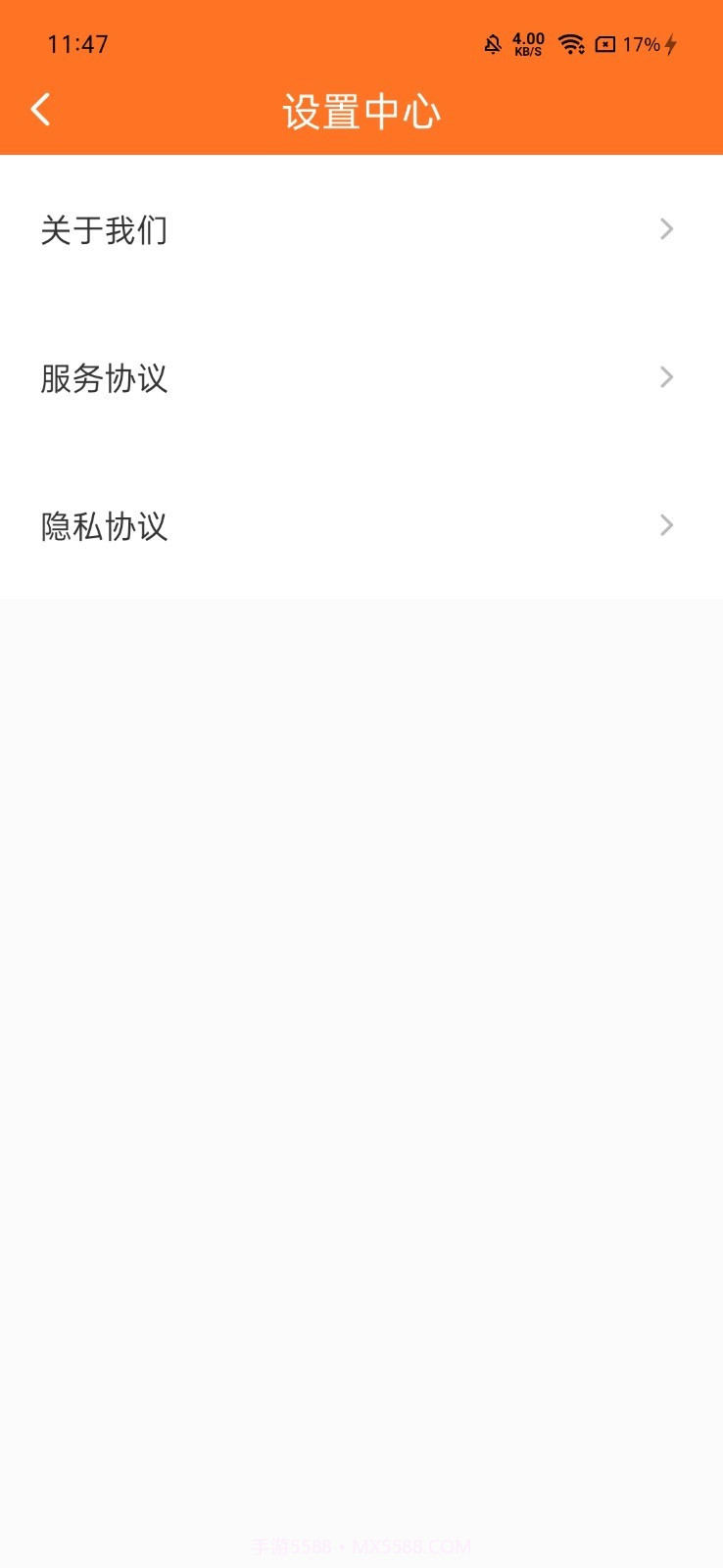Tap the 服务协议 row label text
The image size is (723, 1568).
[x=104, y=377]
